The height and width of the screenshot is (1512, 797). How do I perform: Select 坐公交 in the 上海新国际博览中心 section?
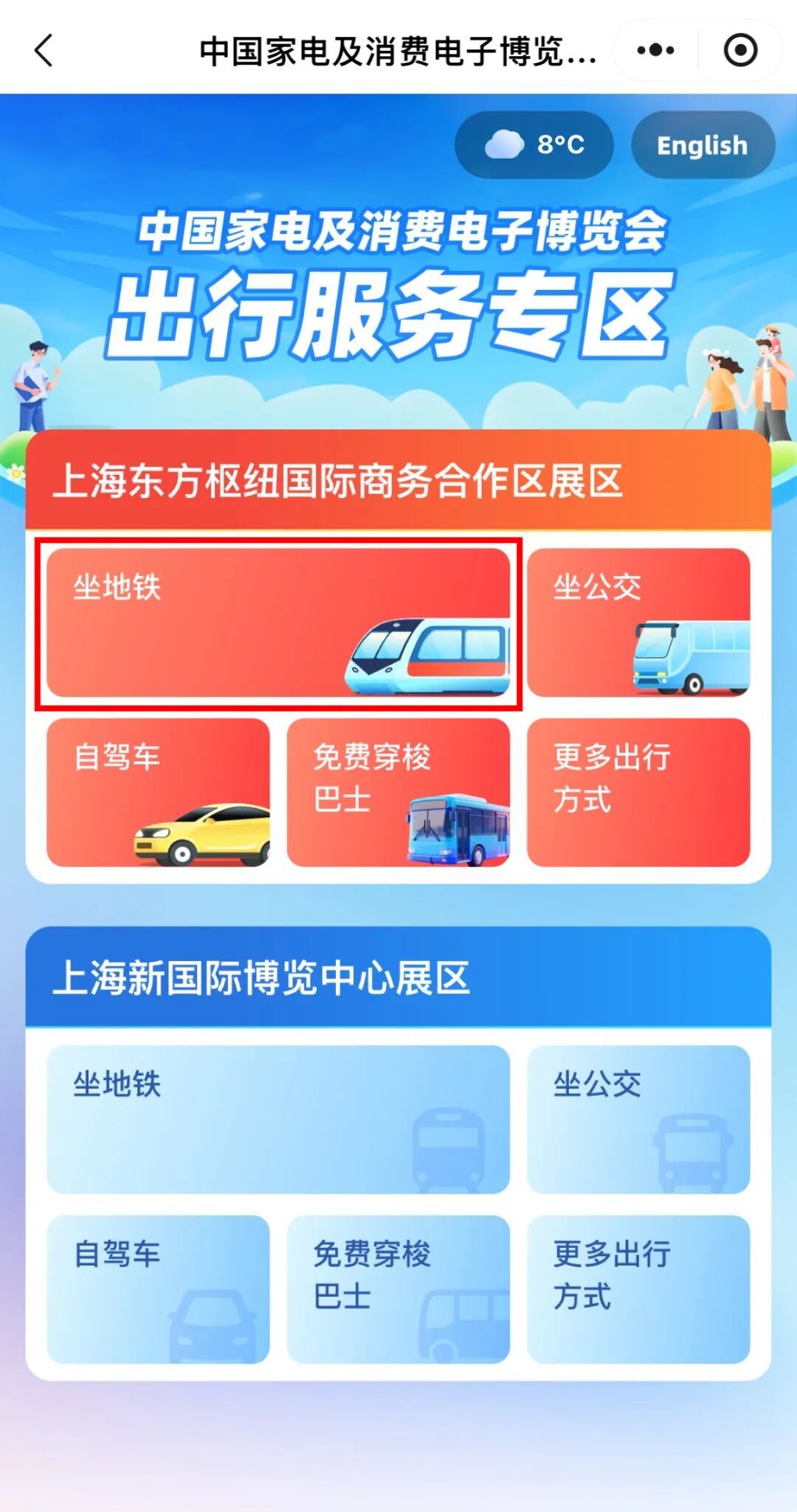(638, 1119)
